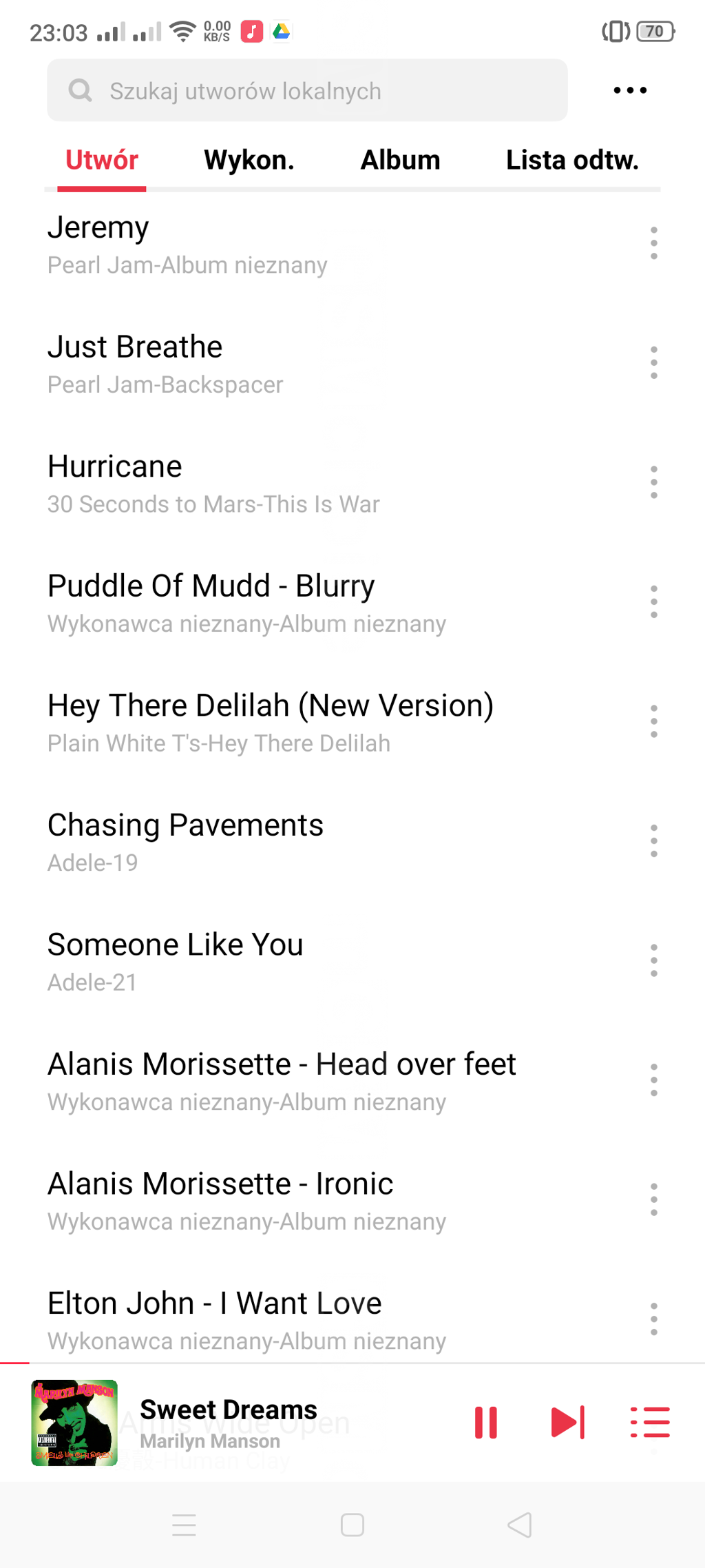Open the Lista odtw. tab
The width and height of the screenshot is (705, 1568).
[572, 160]
